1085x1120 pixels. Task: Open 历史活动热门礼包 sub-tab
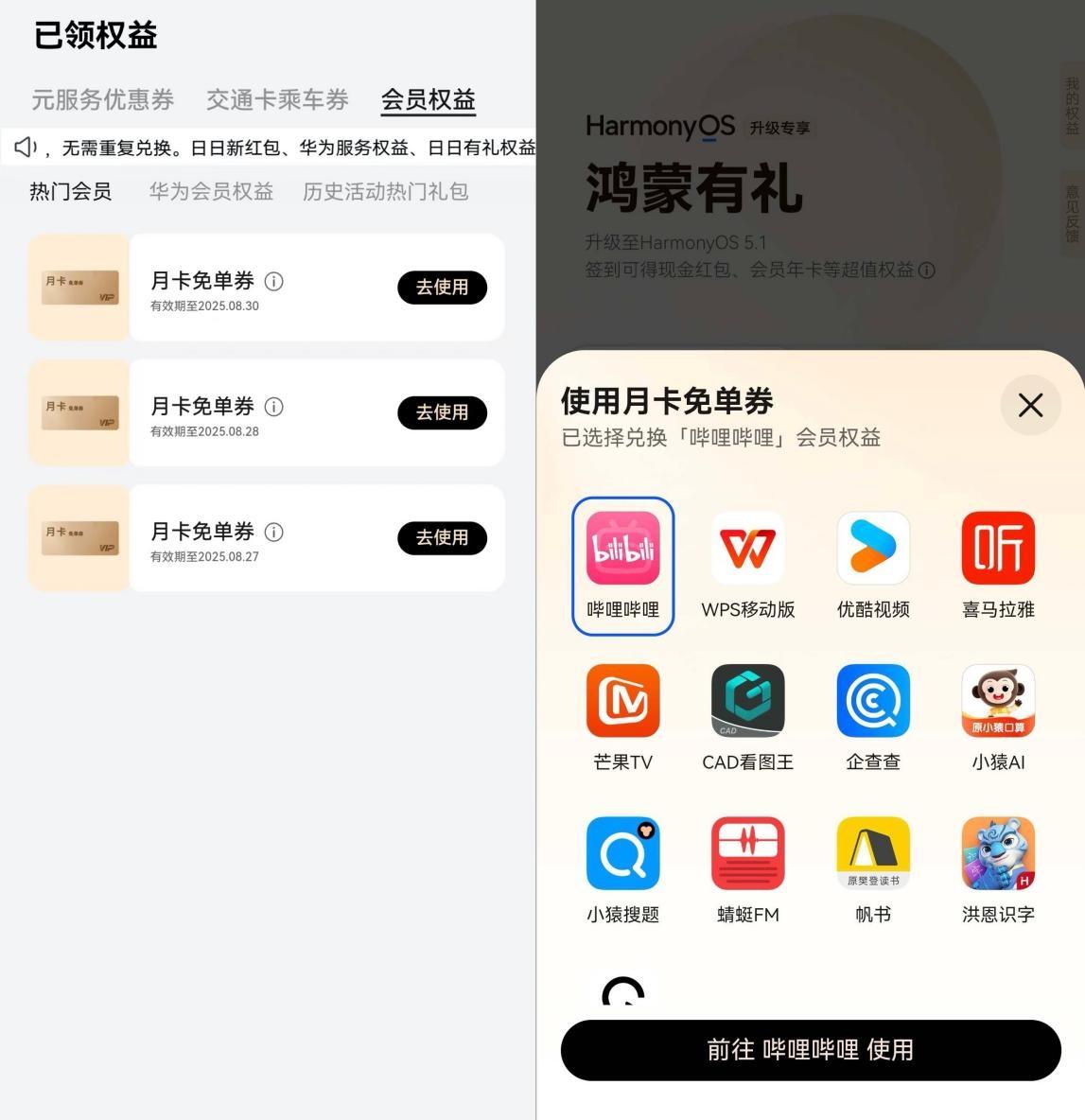coord(385,191)
